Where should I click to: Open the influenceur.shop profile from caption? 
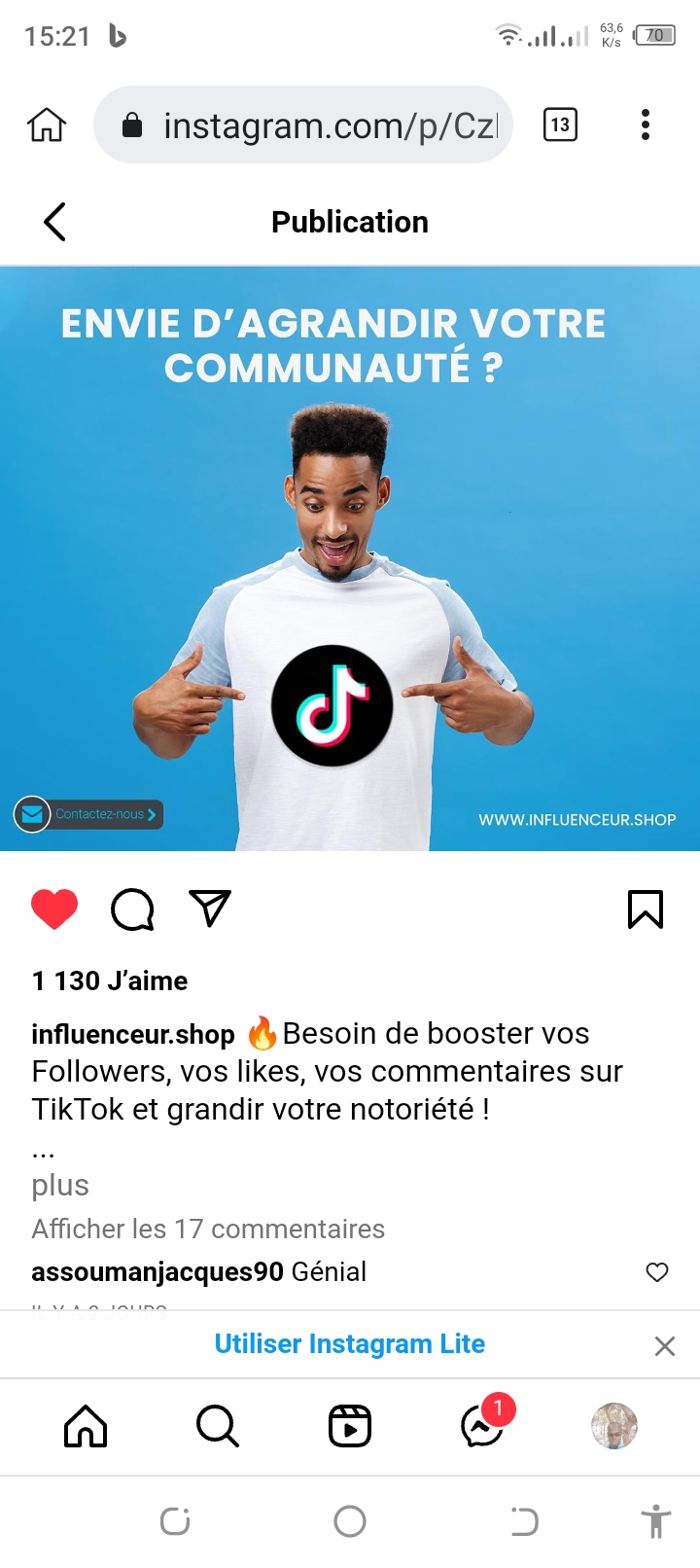click(x=133, y=1034)
